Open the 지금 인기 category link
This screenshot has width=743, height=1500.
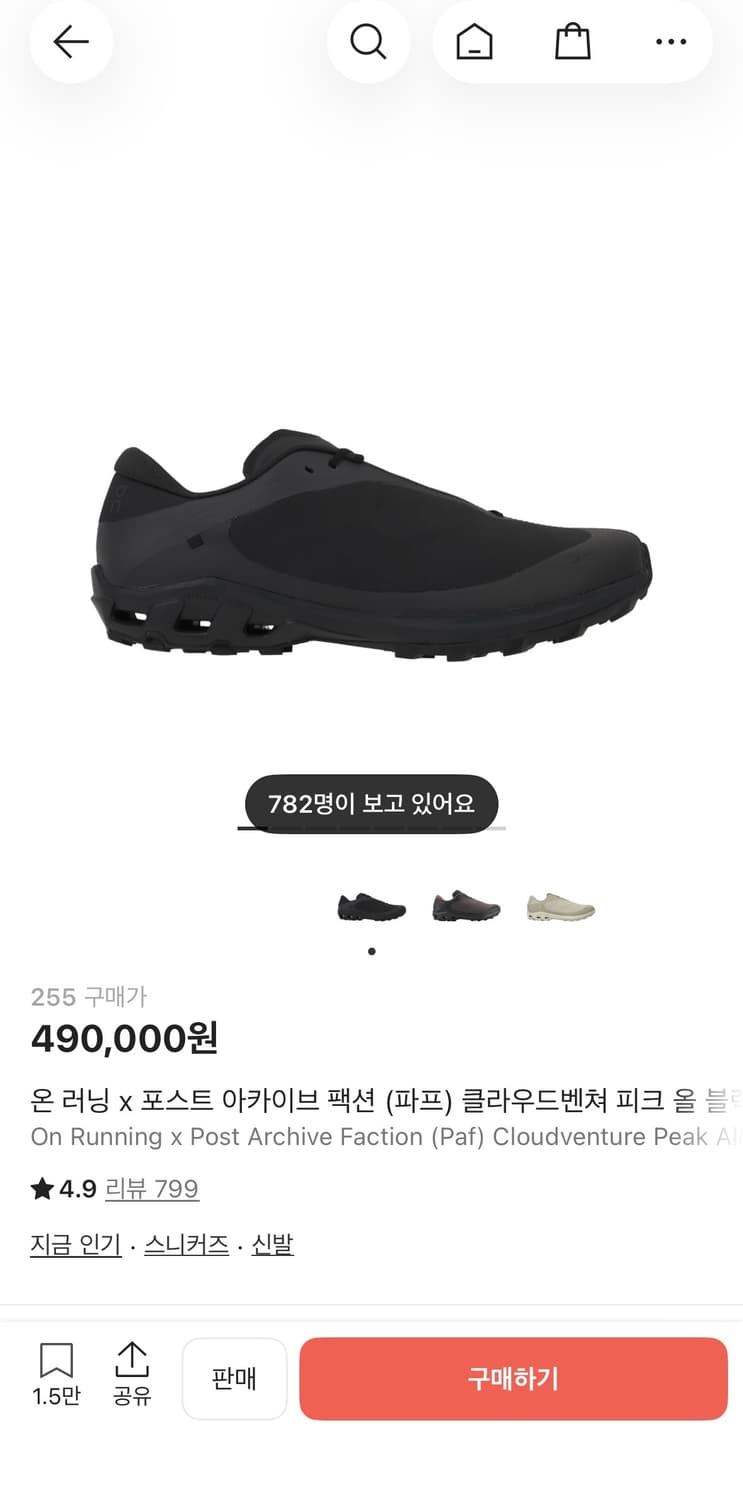(75, 1243)
